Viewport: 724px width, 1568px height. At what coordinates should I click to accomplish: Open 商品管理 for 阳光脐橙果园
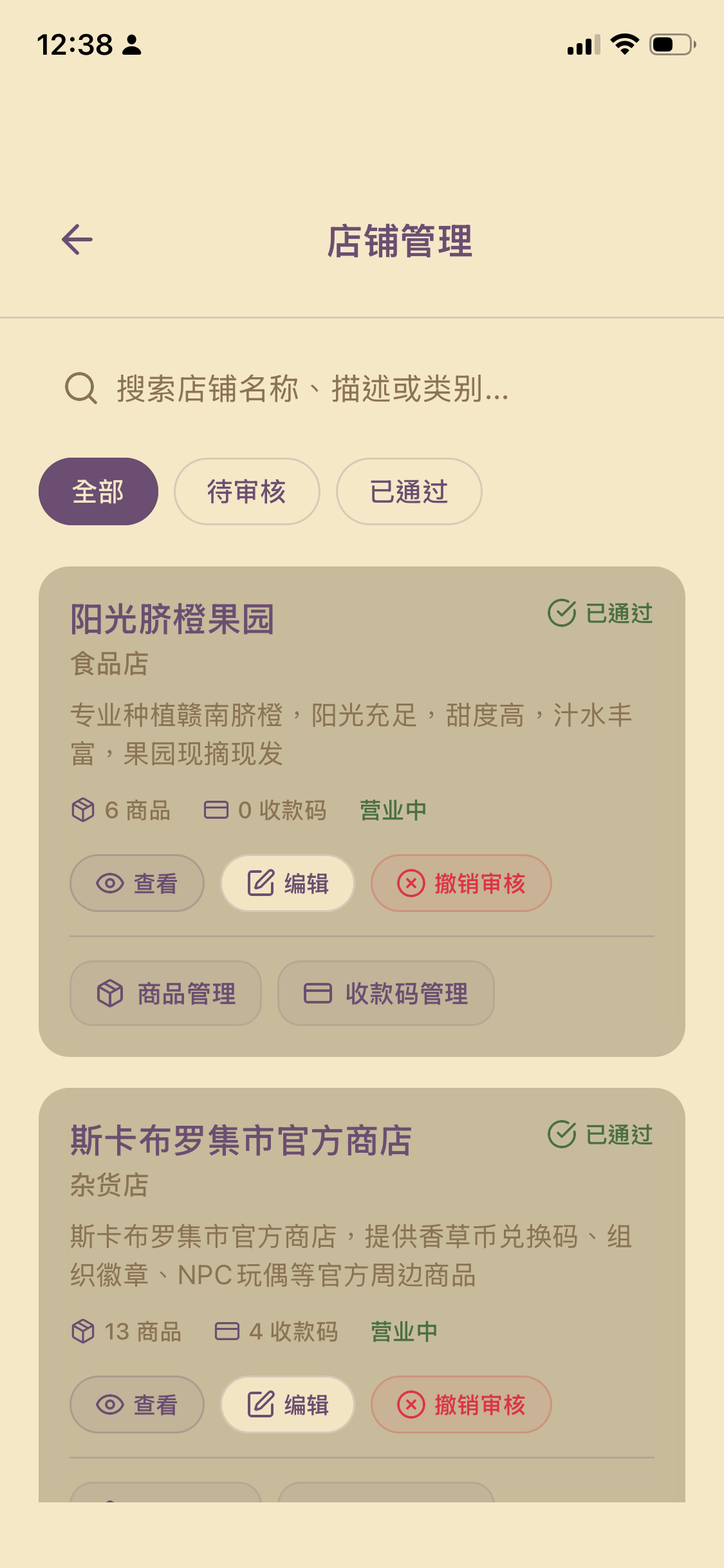click(165, 993)
